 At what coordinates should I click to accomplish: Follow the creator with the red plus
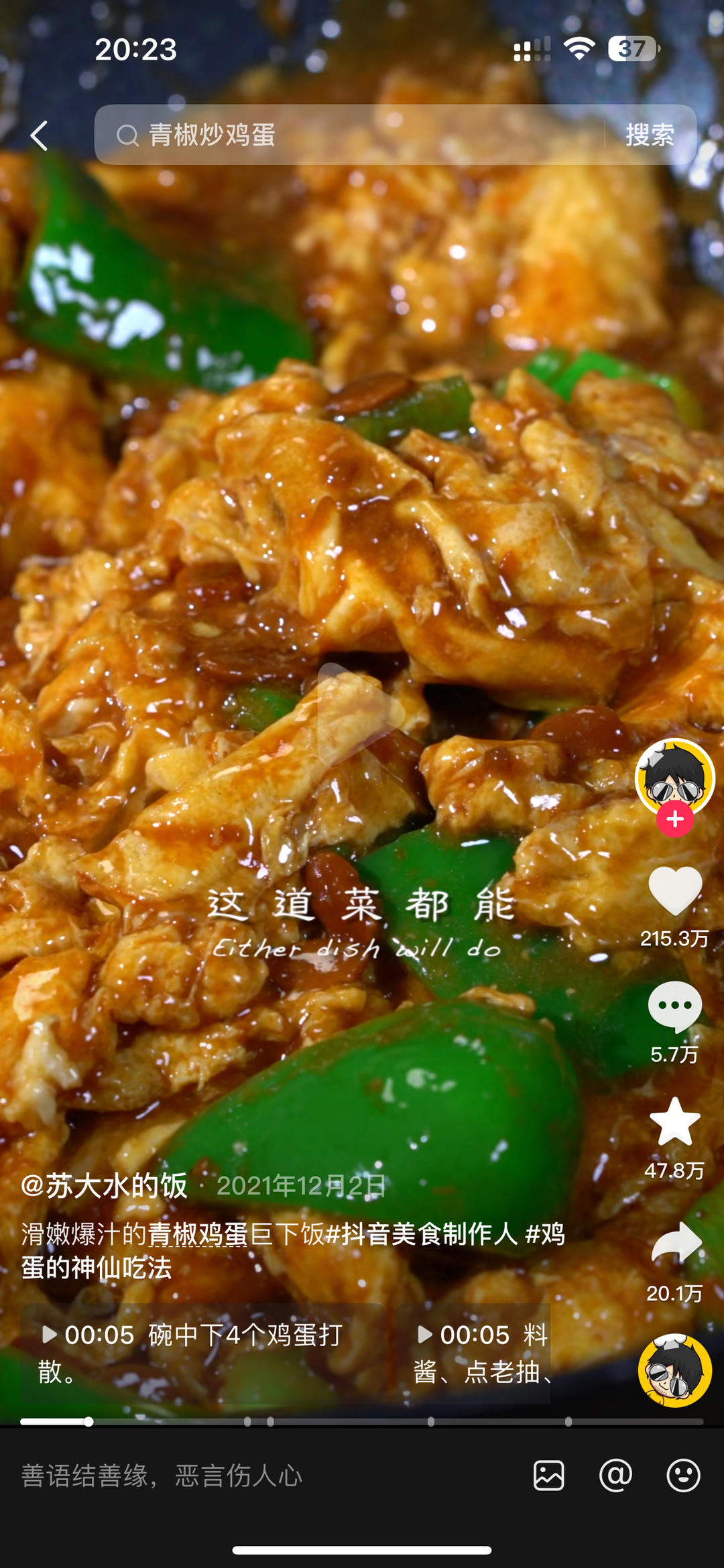[674, 819]
